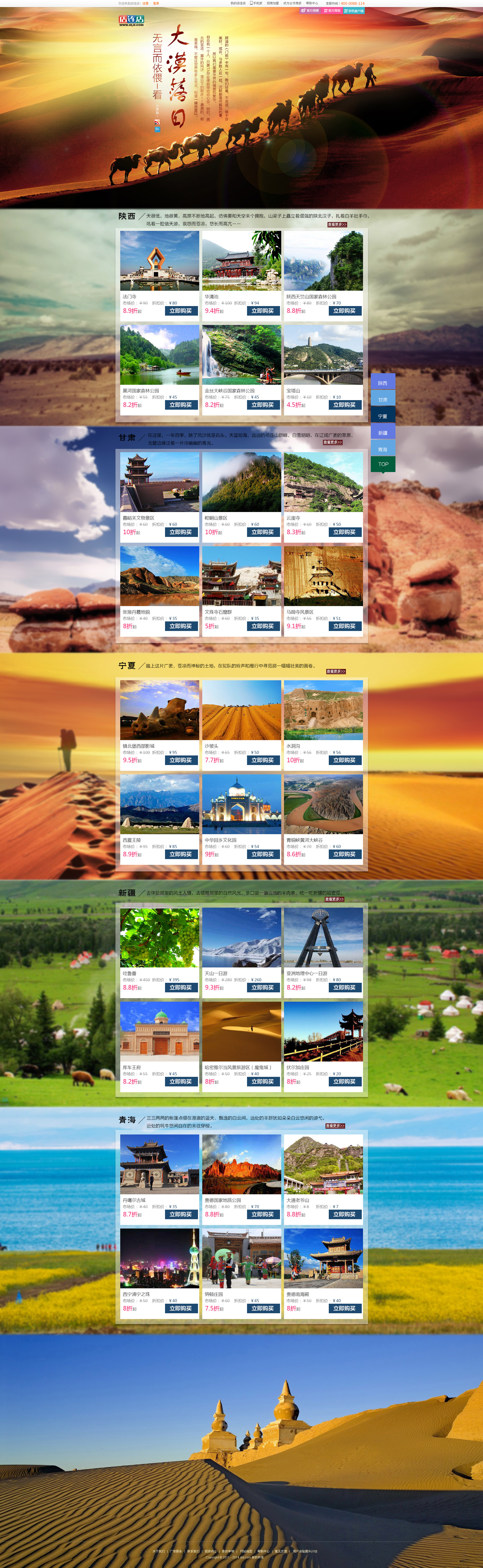This screenshot has width=483, height=1568.
Task: Jump to 甘肃 in side navigation
Action: [x=383, y=399]
